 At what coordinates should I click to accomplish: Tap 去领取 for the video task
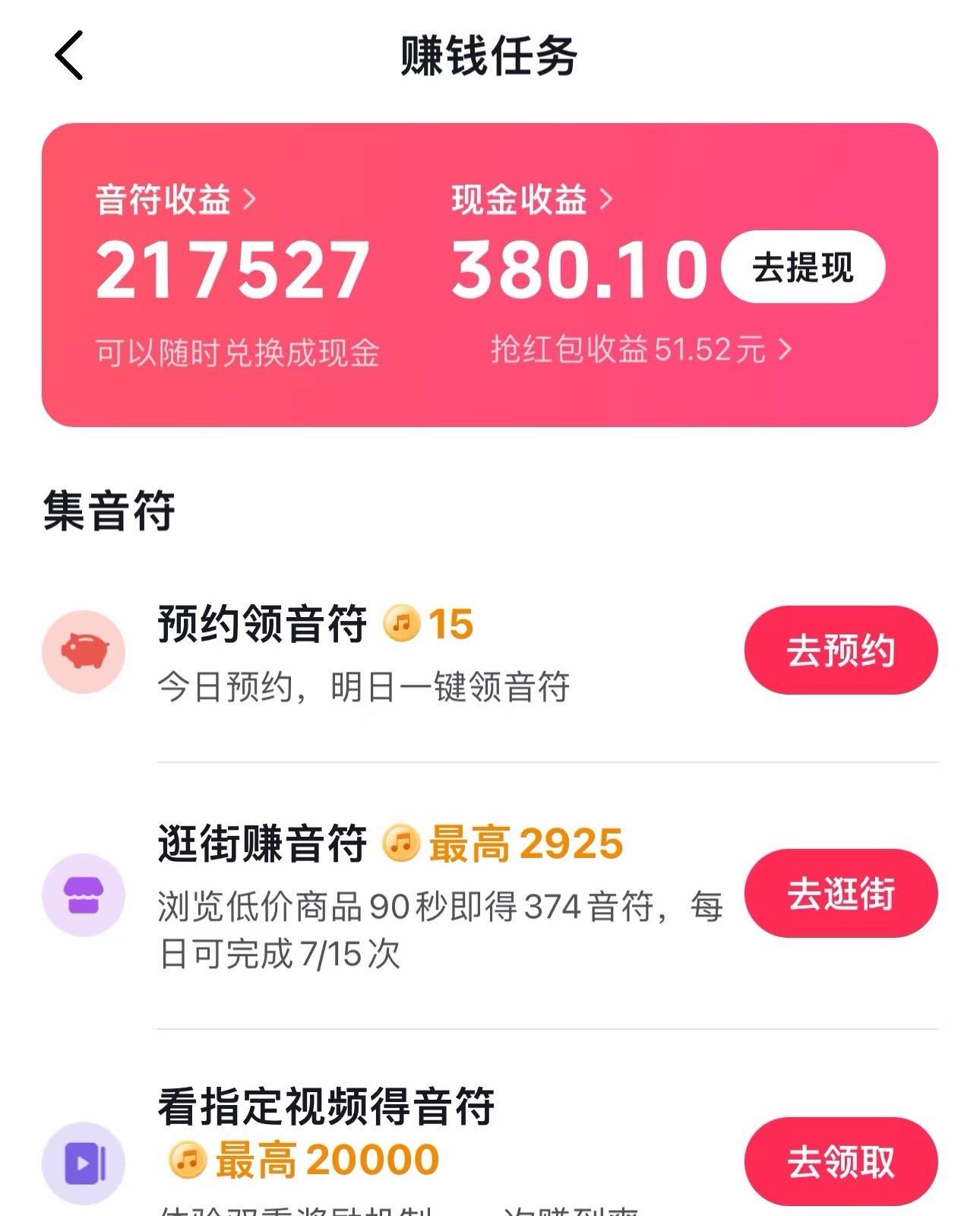pos(840,1161)
